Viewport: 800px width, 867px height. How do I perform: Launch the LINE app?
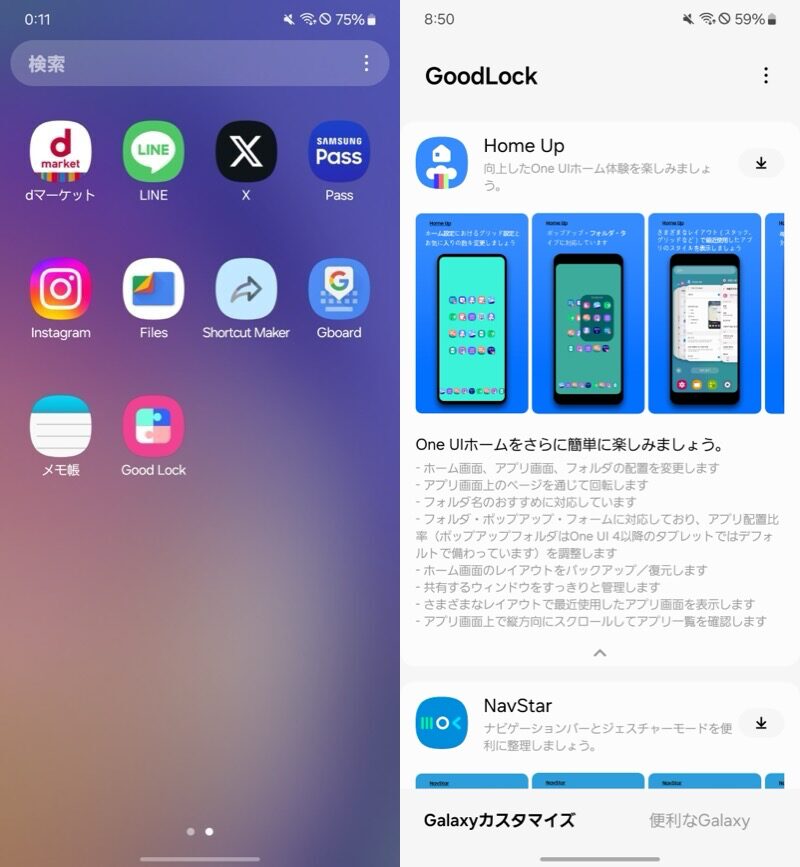[153, 152]
